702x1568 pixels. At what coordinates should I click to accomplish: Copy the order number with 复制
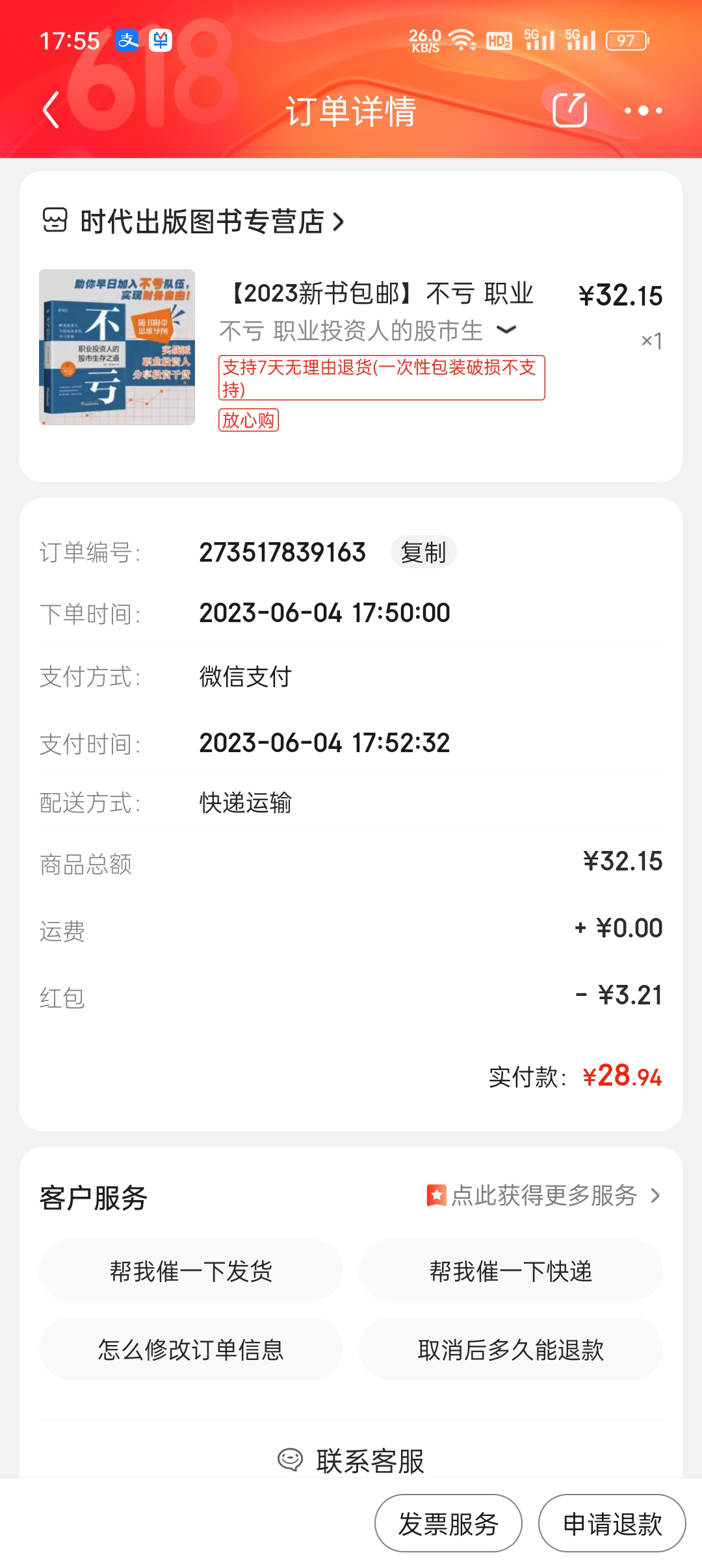pos(423,553)
